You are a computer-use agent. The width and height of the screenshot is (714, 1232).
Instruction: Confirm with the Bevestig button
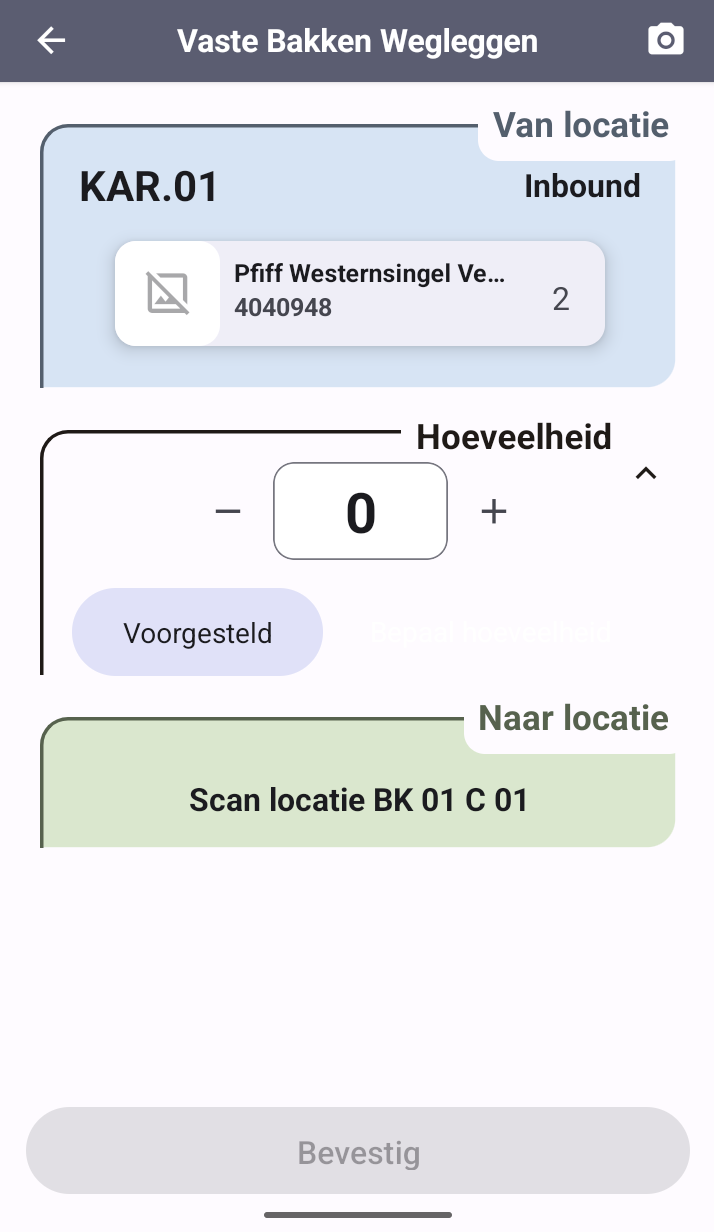coord(358,1153)
